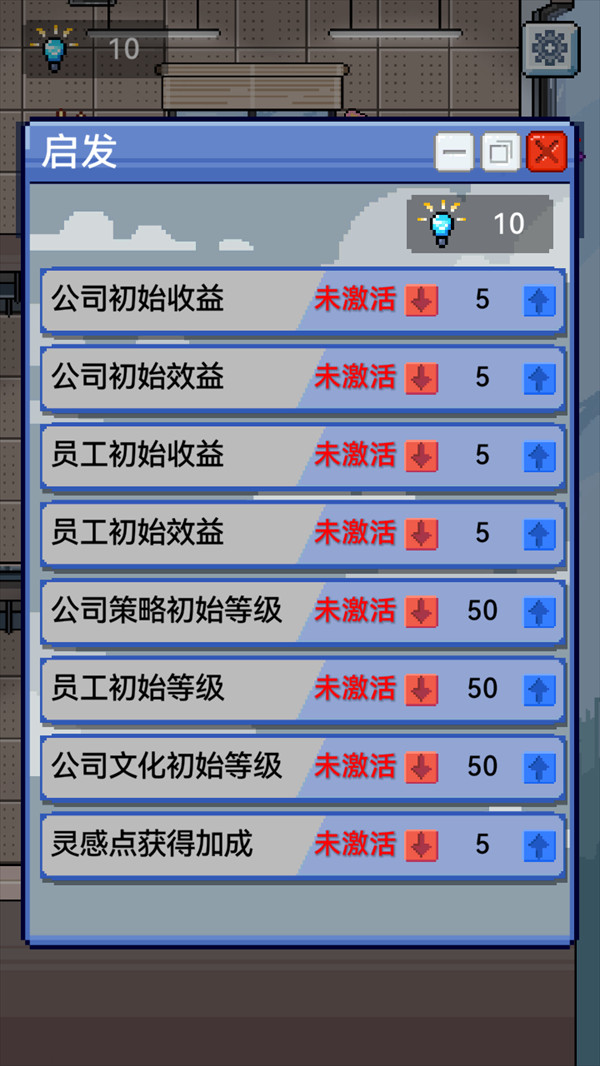Decrease 公司初始收益 with the red down arrow
This screenshot has width=600, height=1066.
point(422,300)
